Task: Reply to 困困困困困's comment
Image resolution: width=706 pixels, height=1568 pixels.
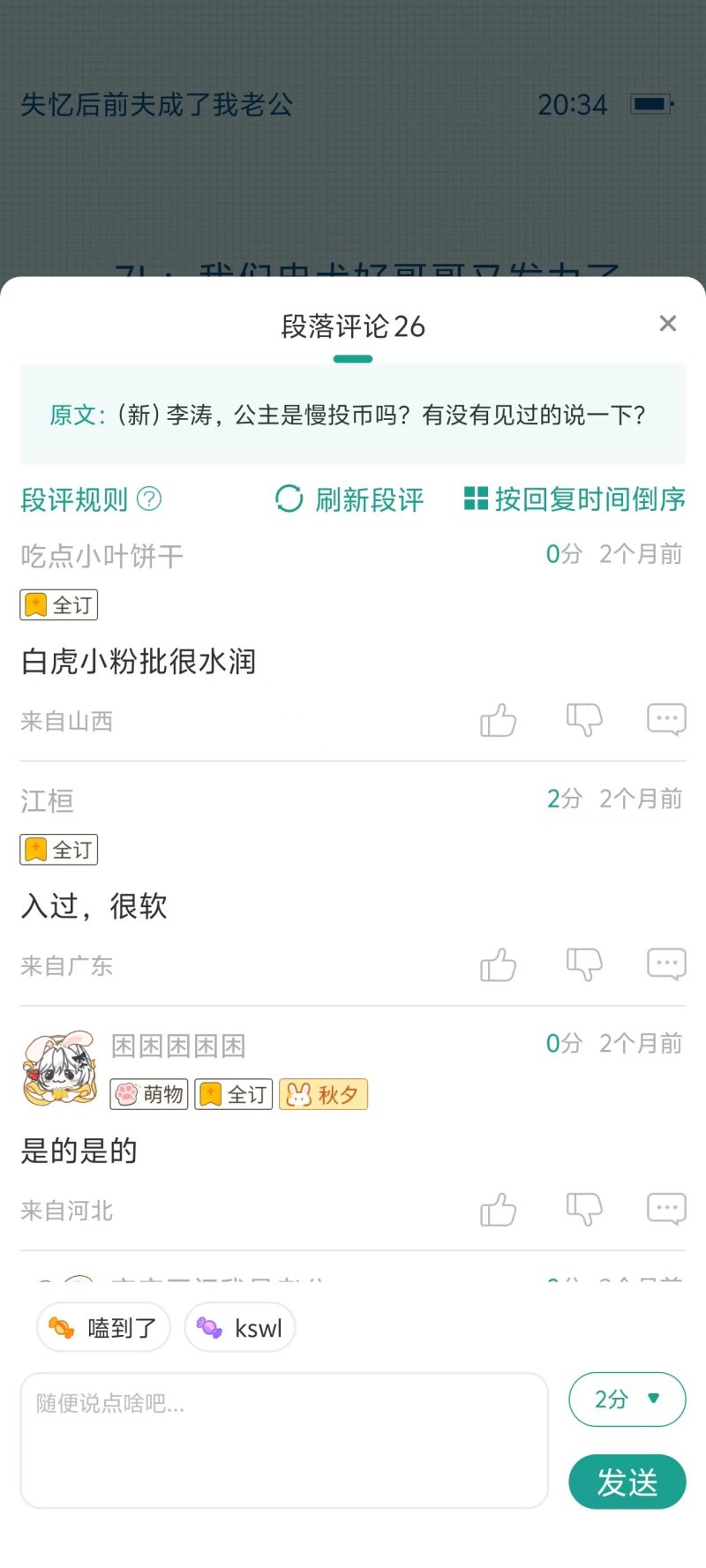Action: click(666, 1209)
